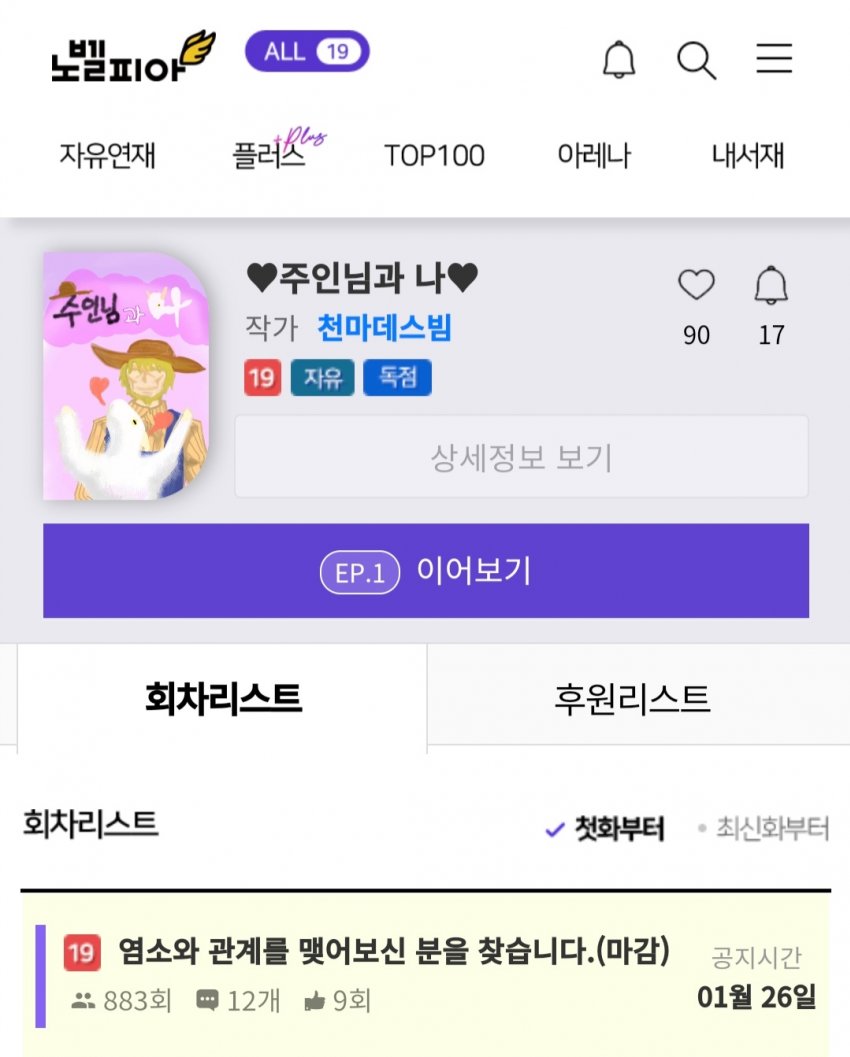Screen dimensions: 850x1057
Task: Go to 자유연재 section
Action: [107, 156]
